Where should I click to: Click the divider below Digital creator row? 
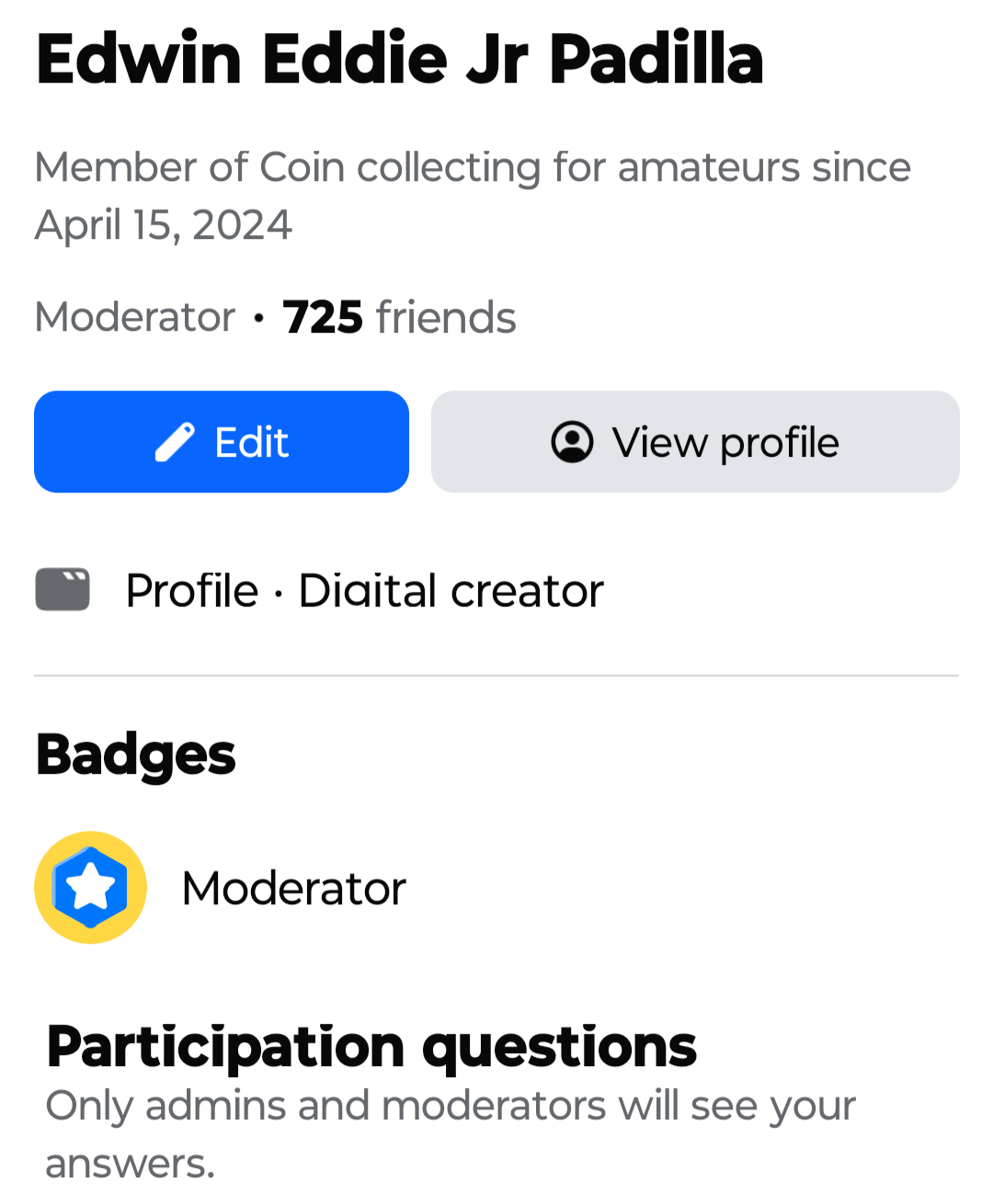pyautogui.click(x=496, y=675)
